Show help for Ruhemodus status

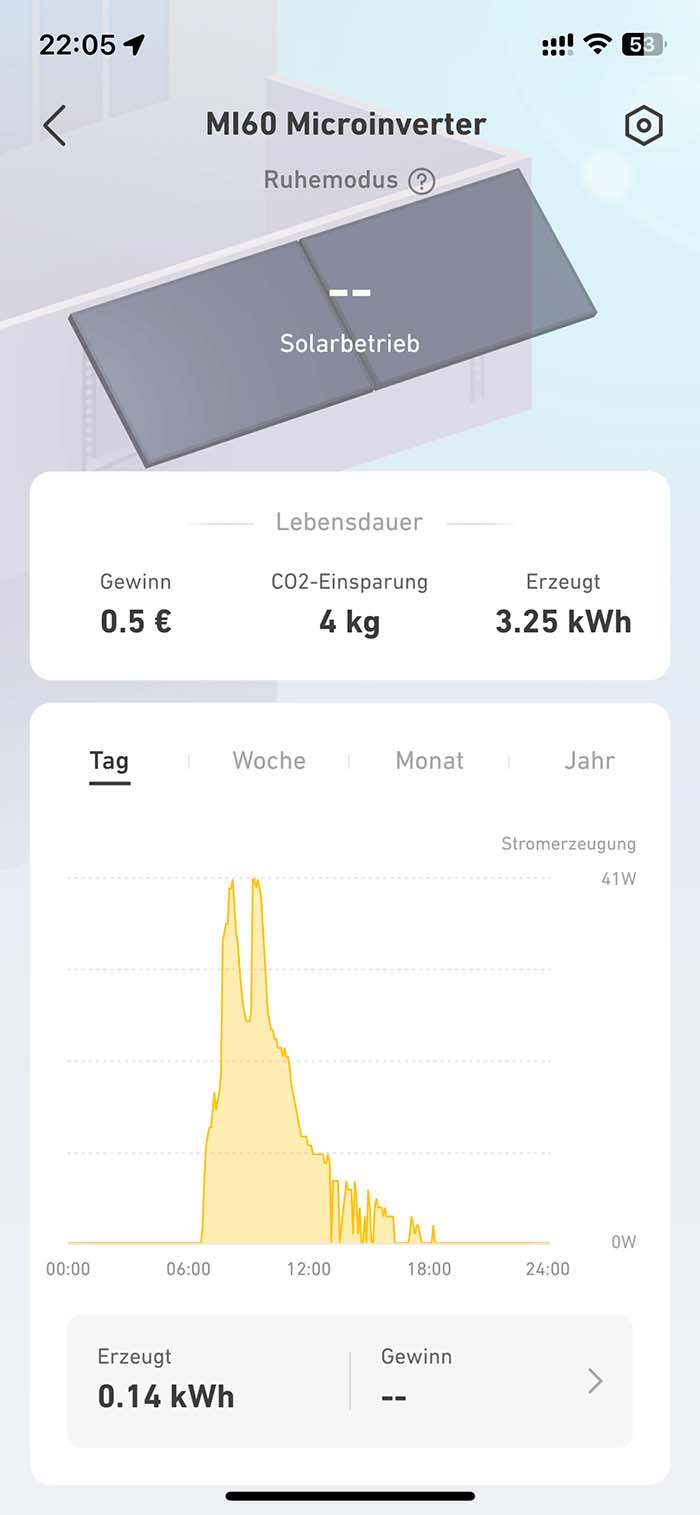[423, 181]
